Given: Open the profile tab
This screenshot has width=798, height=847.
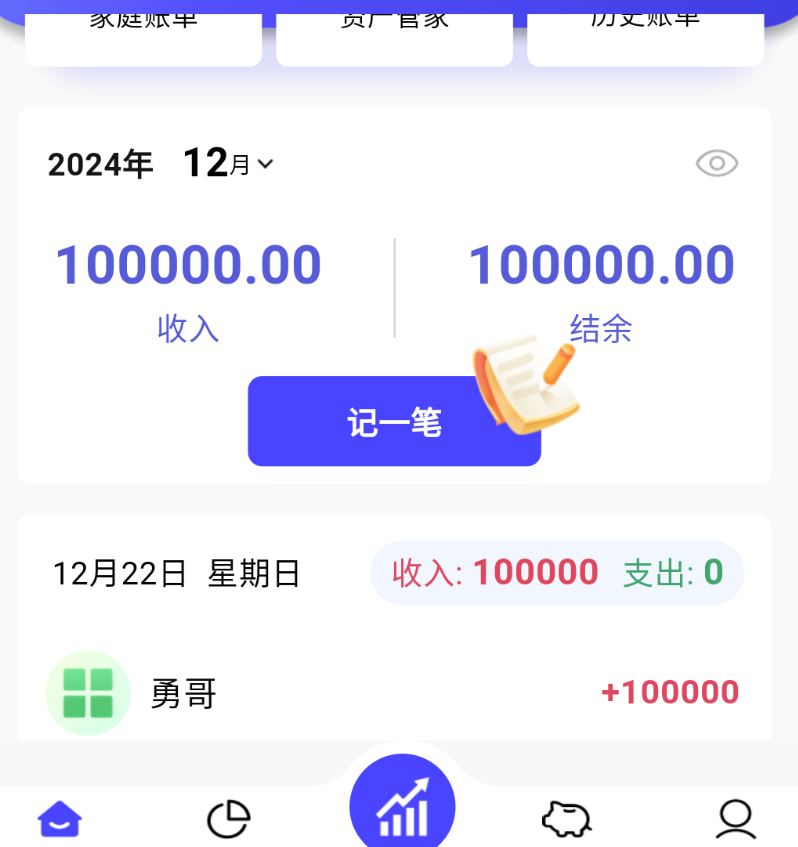Looking at the screenshot, I should [x=736, y=820].
